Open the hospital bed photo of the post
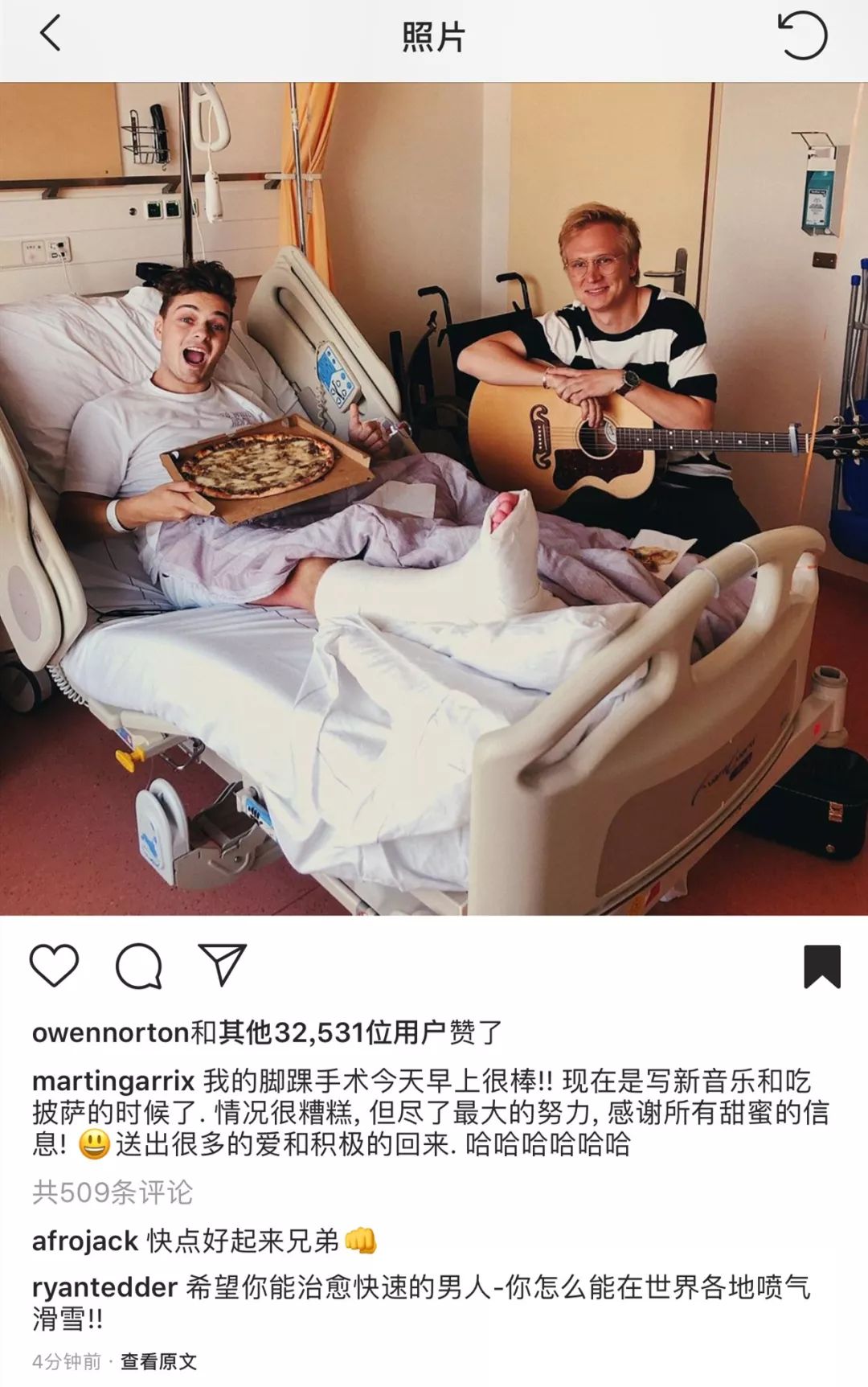Screen dimensions: 868x1387 coord(434,499)
